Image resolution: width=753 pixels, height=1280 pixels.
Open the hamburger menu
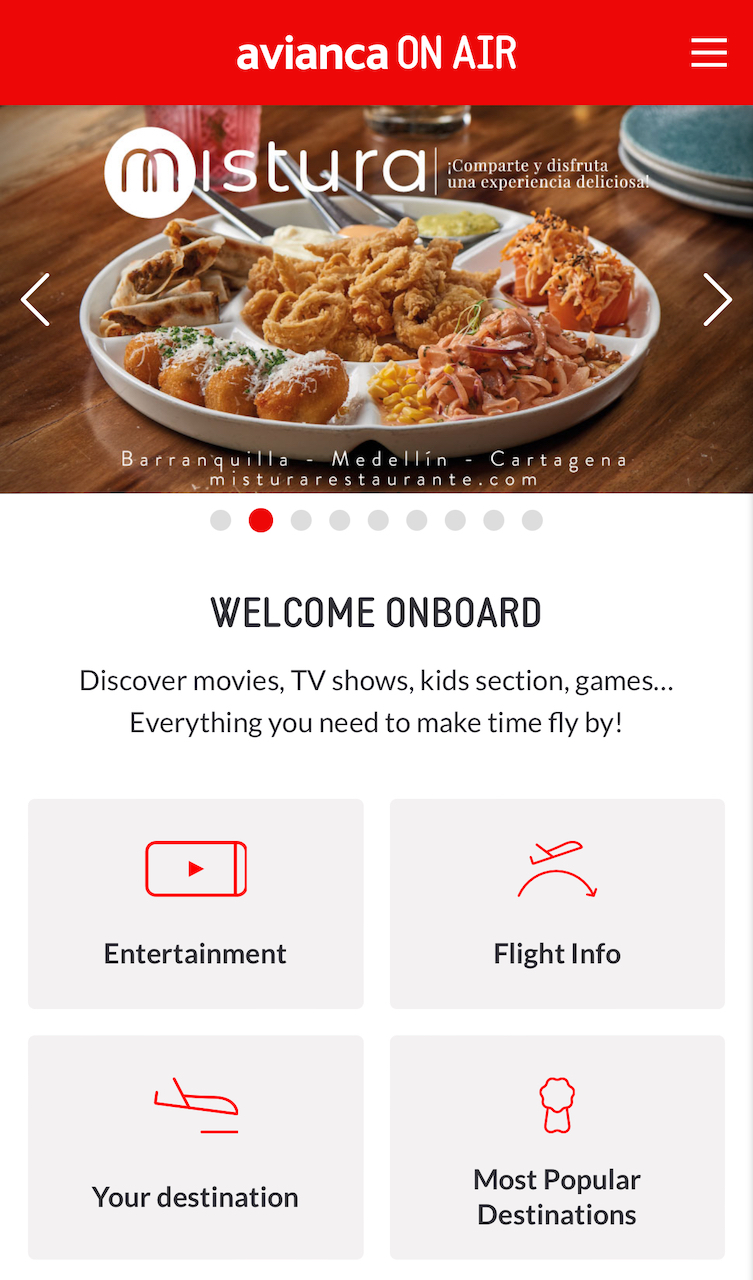pyautogui.click(x=708, y=52)
